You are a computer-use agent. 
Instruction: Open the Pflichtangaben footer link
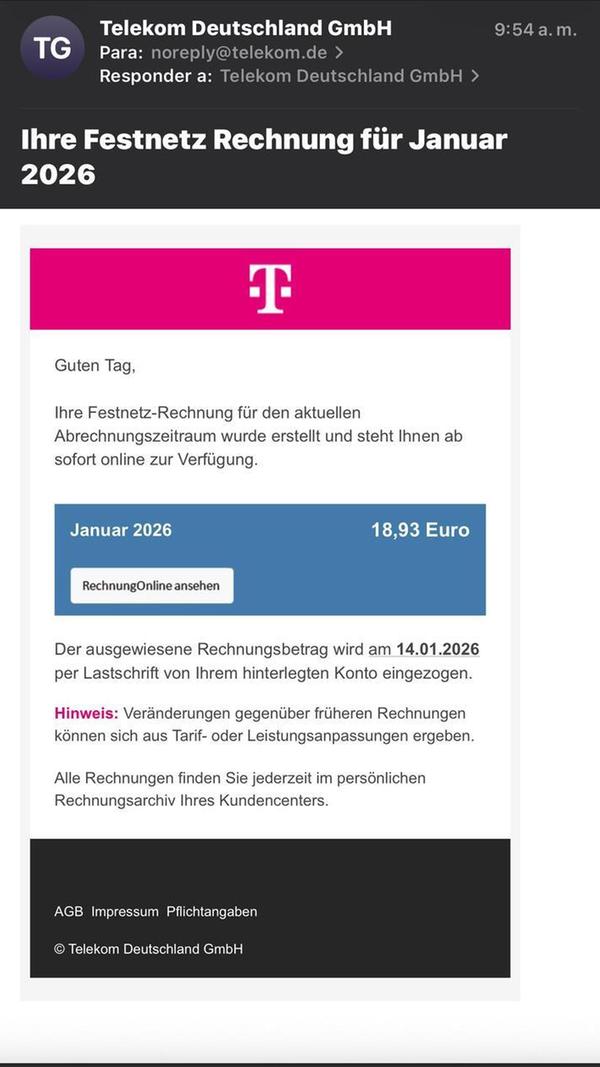pyautogui.click(x=212, y=911)
